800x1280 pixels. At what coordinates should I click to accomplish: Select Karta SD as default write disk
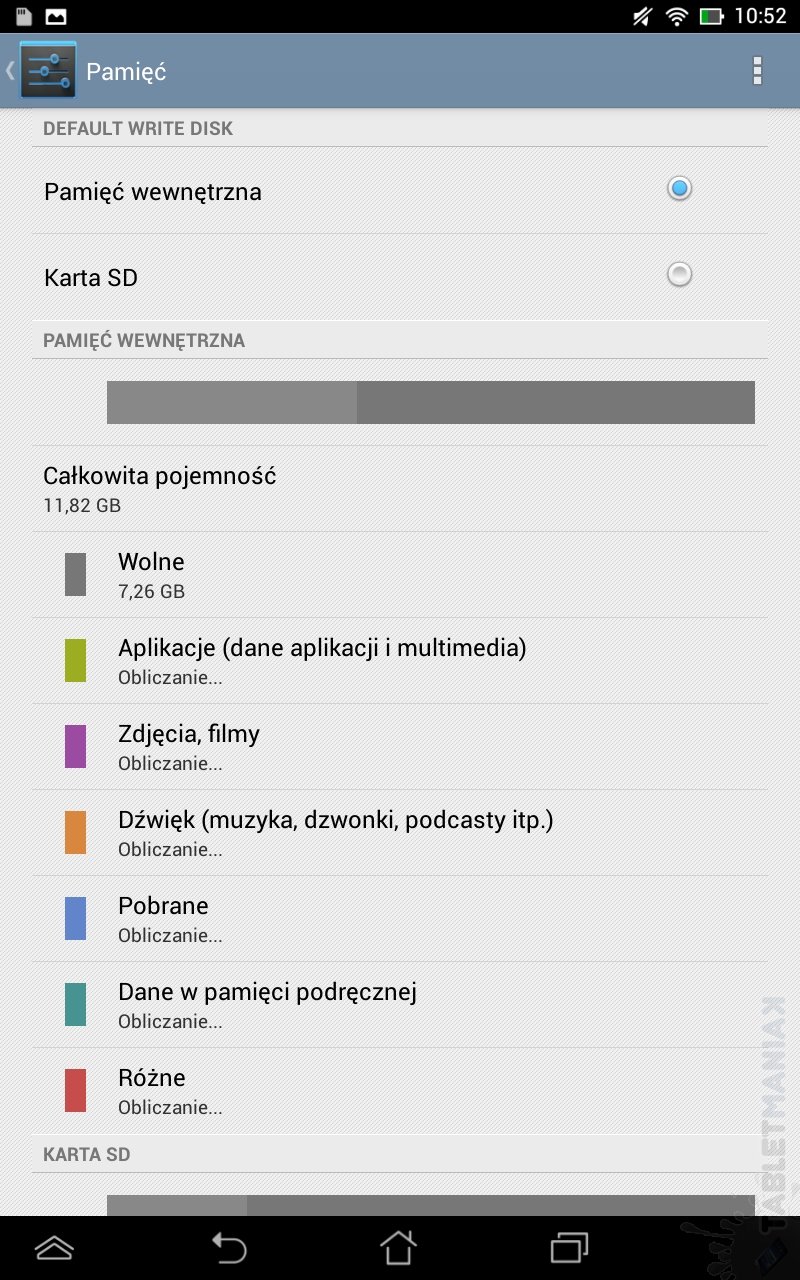pos(679,275)
